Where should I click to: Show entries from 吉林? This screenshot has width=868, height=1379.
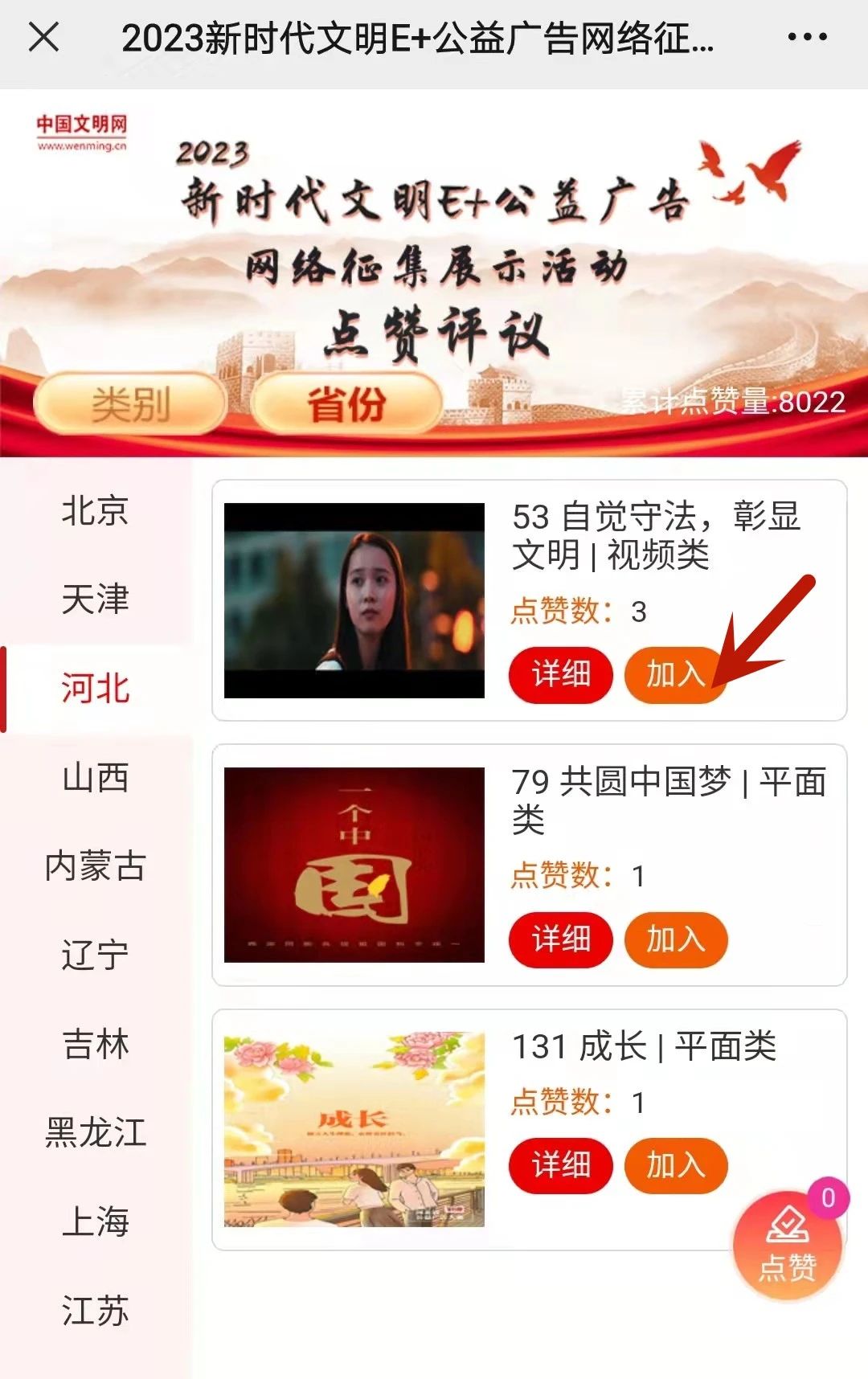[x=96, y=1045]
